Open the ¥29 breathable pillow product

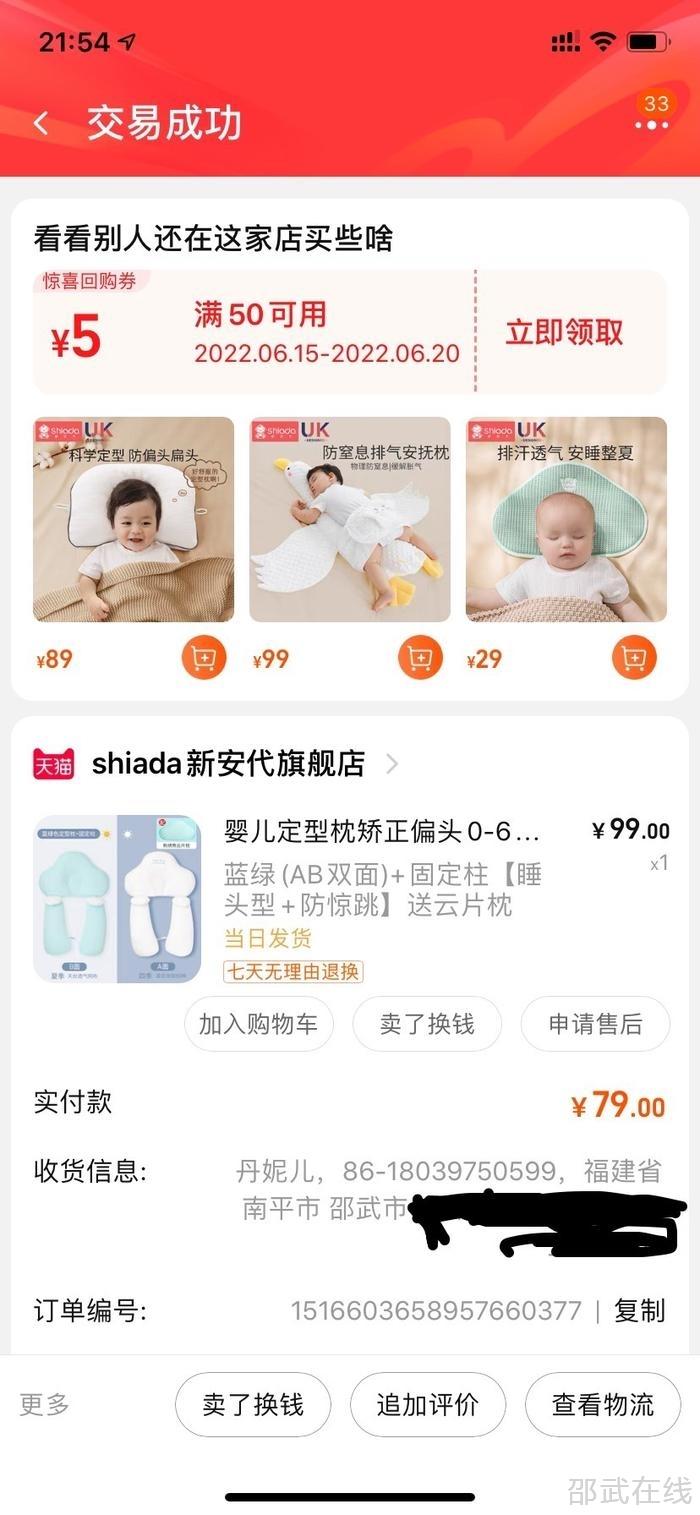point(566,519)
